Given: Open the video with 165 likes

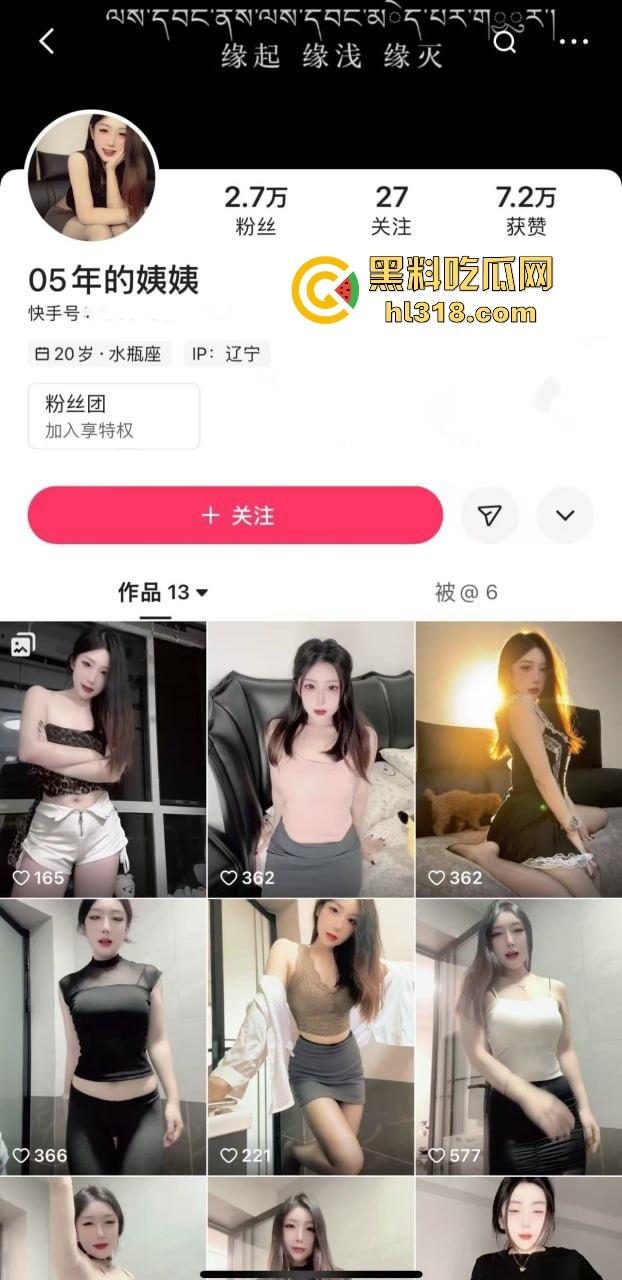Looking at the screenshot, I should [x=103, y=758].
